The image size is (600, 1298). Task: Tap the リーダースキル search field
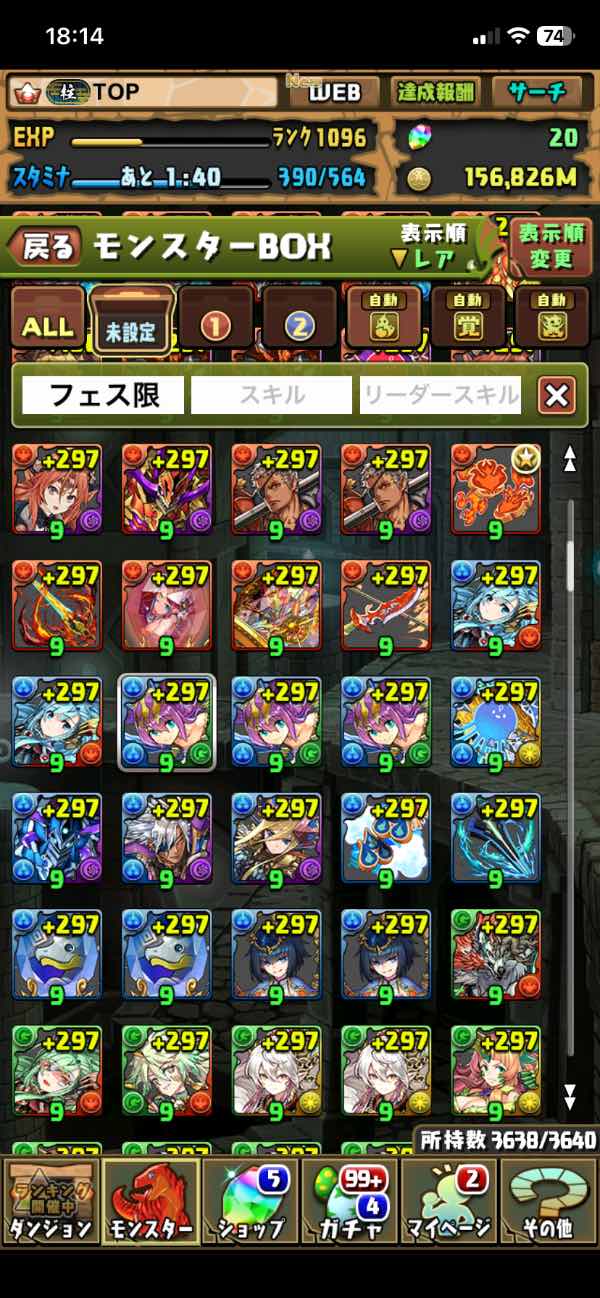[x=440, y=395]
